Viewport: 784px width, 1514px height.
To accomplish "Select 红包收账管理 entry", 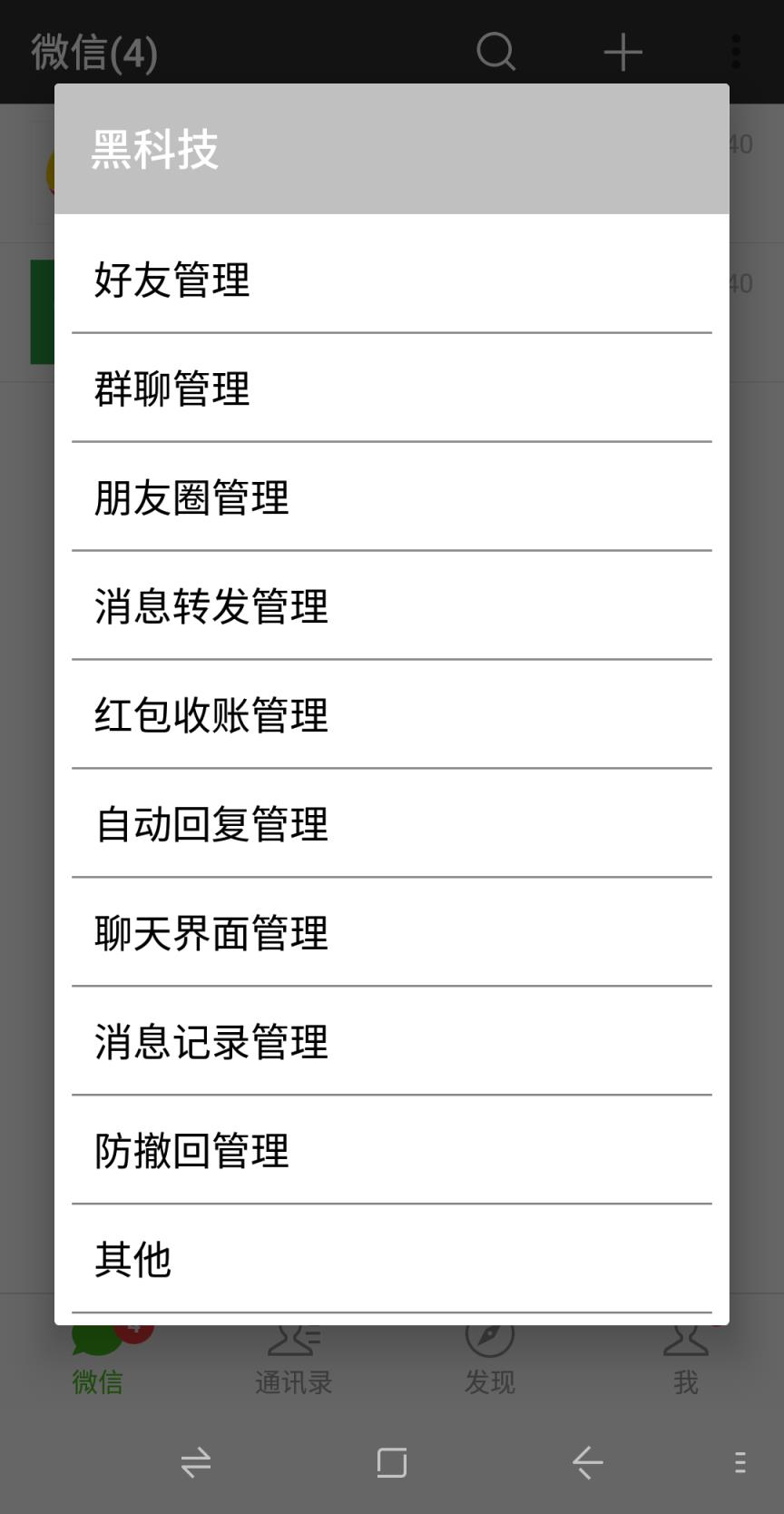I will [391, 714].
